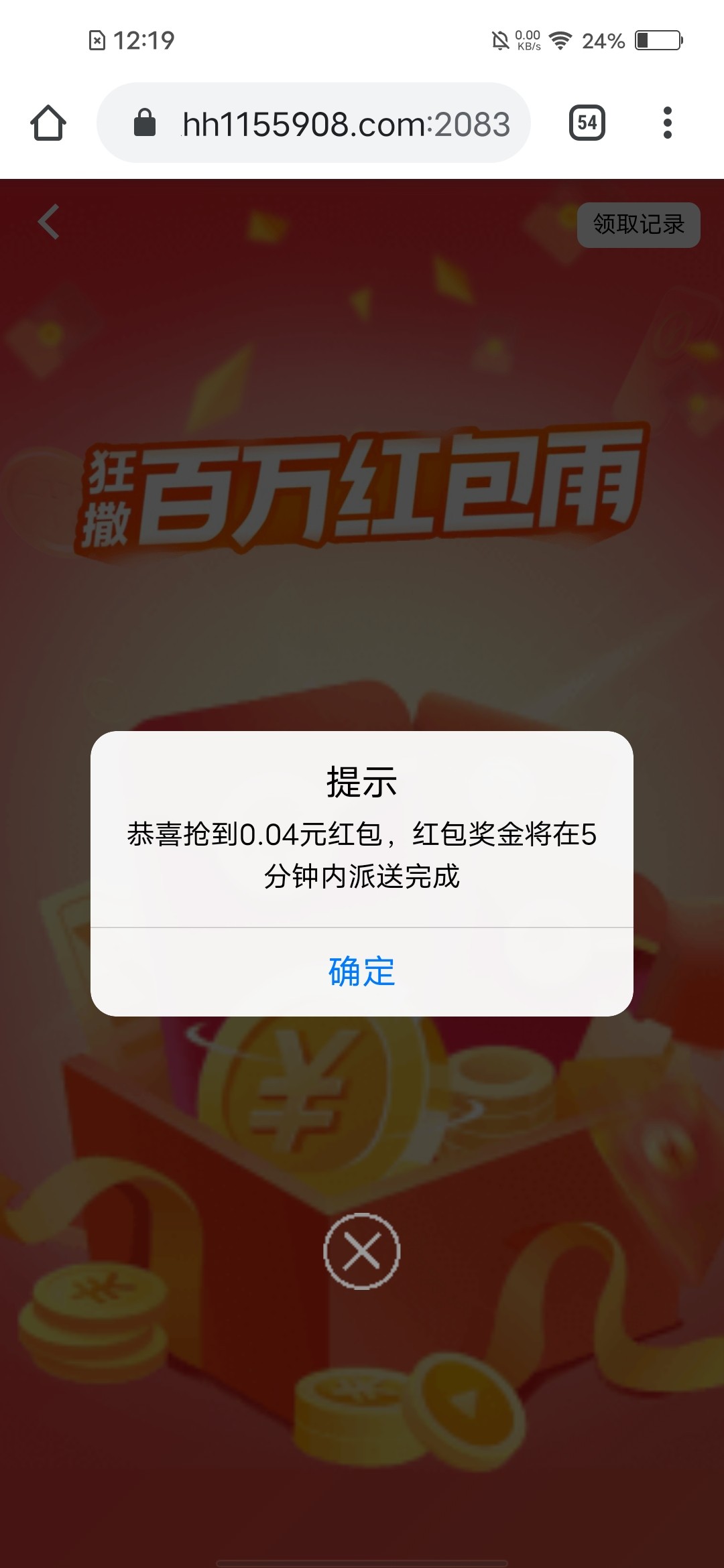Open the browser tab switcher
Viewport: 724px width, 1568px height.
tap(587, 123)
